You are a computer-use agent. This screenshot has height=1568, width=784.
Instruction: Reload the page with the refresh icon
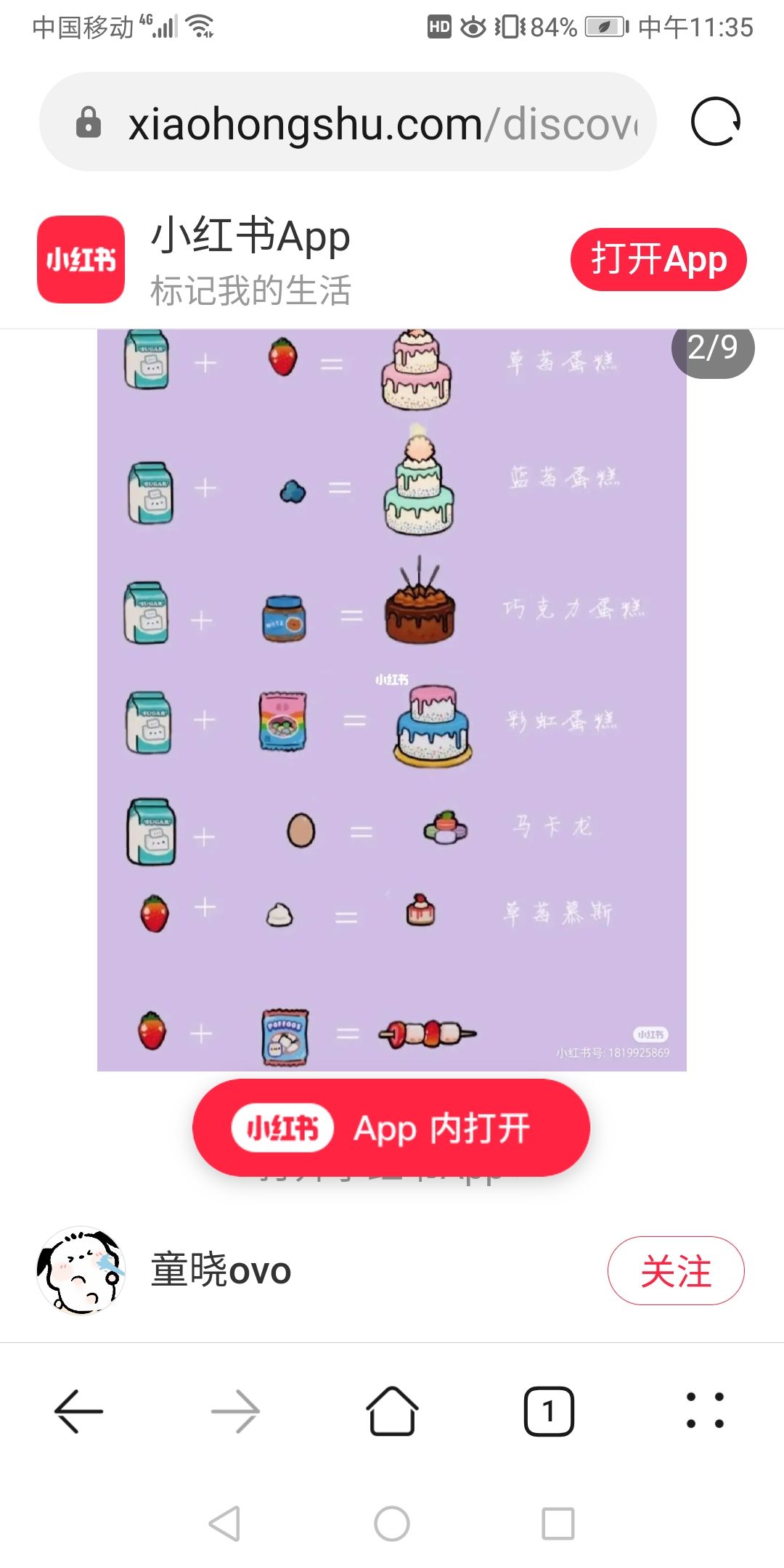click(x=715, y=122)
